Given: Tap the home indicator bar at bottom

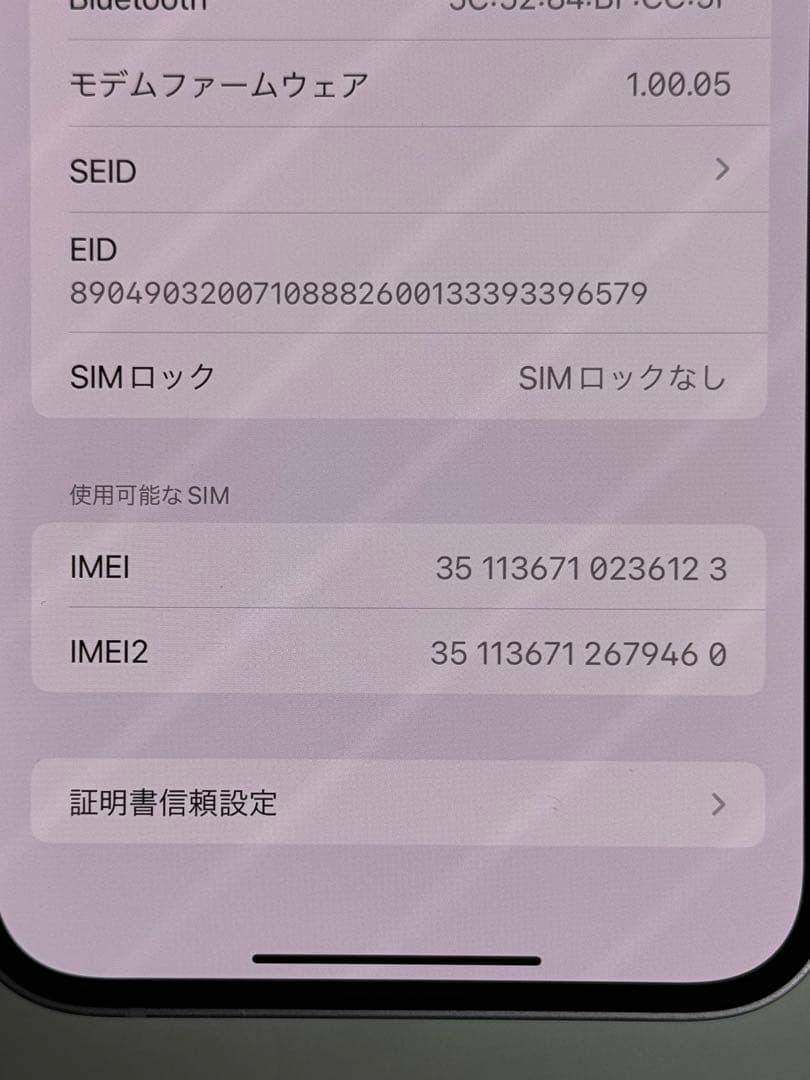Looking at the screenshot, I should pos(400,958).
